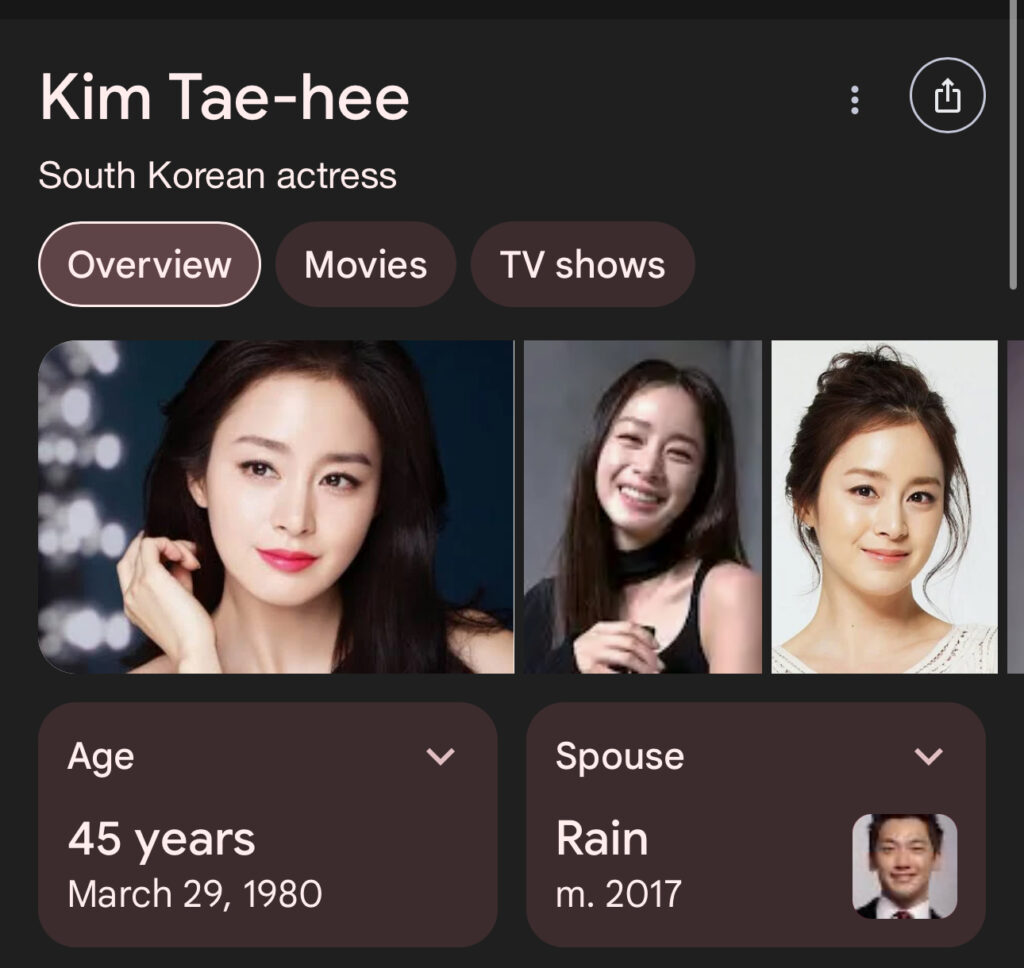Open the three-dot overflow menu

854,99
